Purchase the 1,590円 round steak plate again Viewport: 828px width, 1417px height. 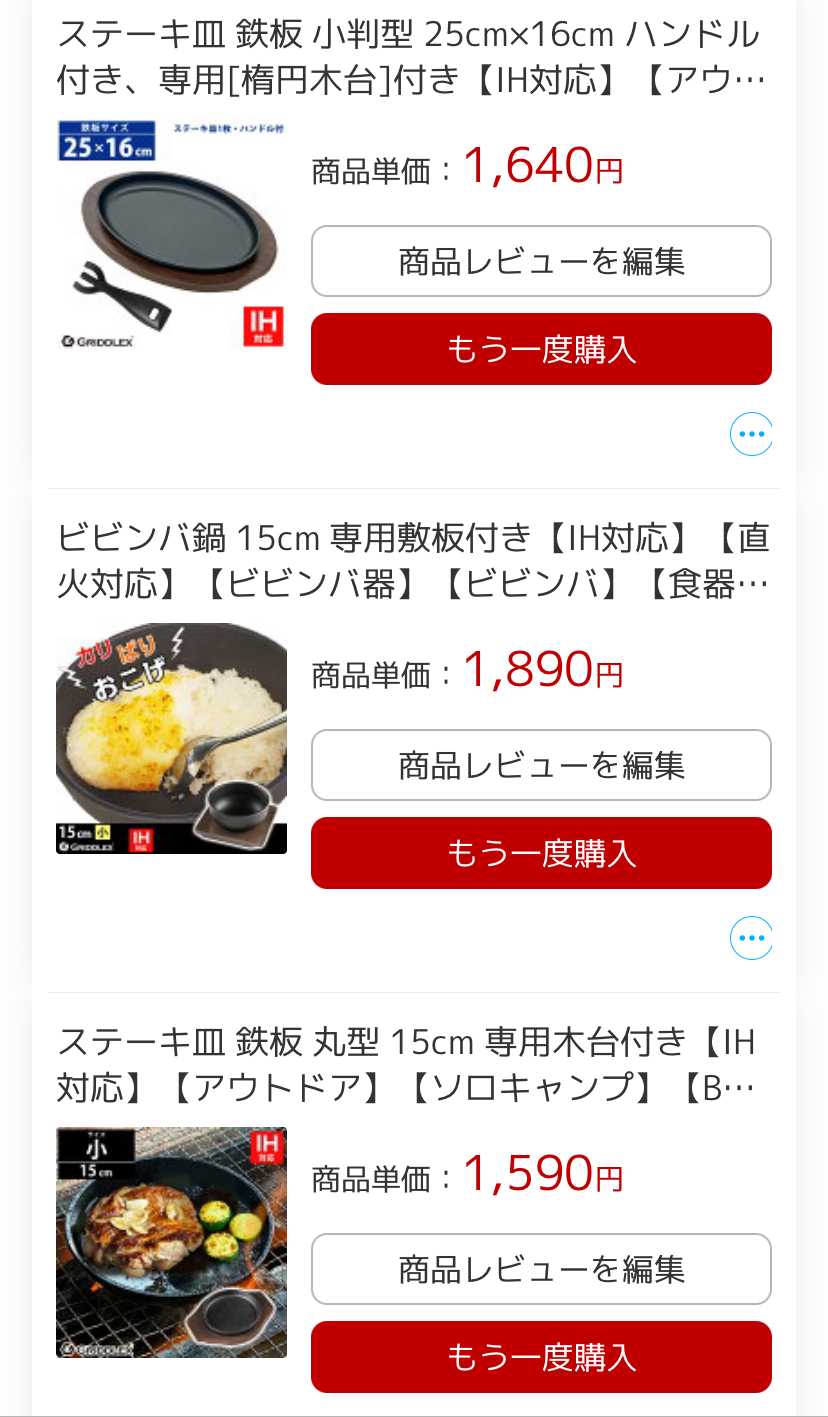(x=541, y=1357)
